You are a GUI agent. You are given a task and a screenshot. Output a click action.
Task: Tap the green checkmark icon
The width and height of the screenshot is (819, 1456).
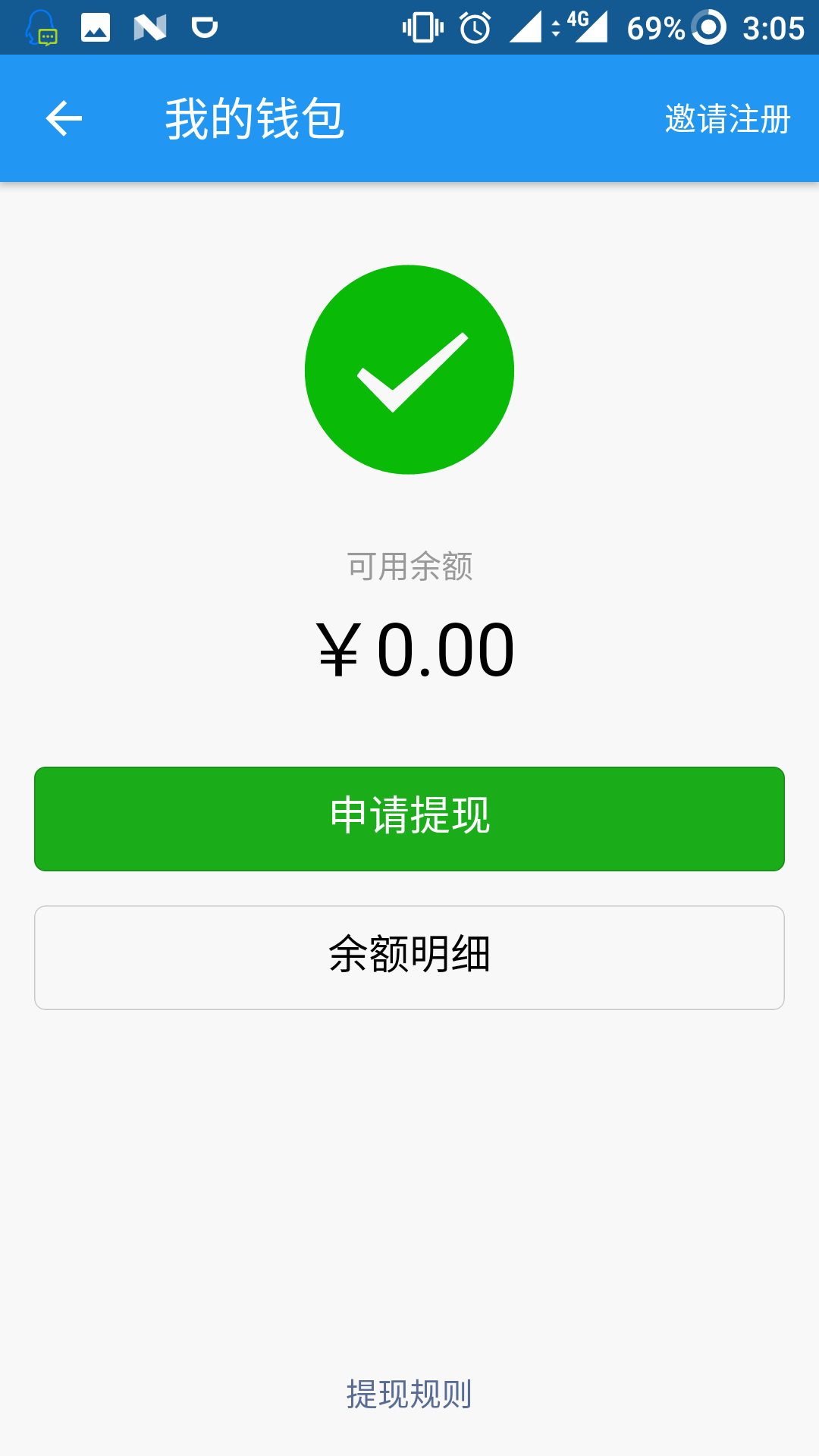click(409, 370)
